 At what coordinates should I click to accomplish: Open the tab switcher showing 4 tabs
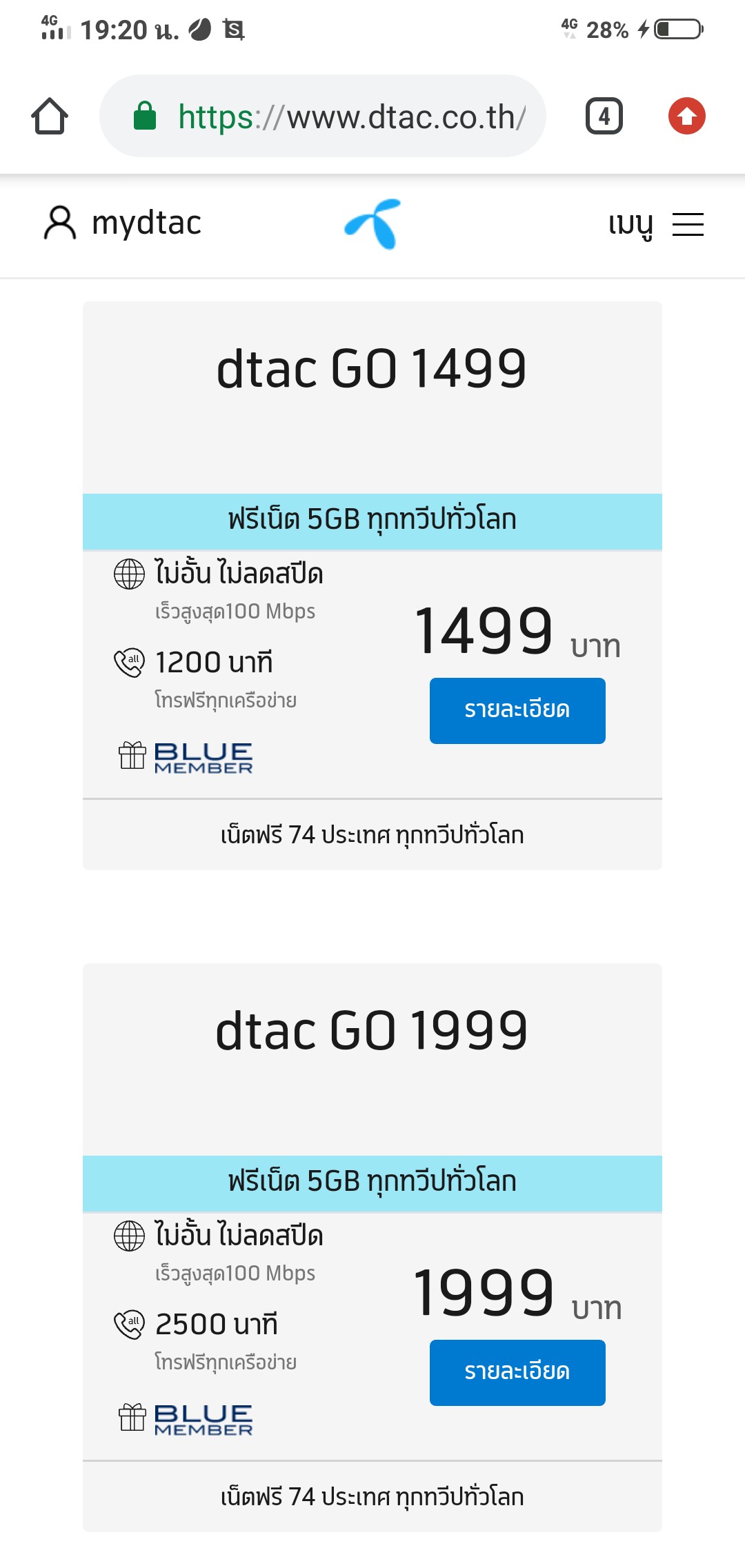pyautogui.click(x=604, y=116)
